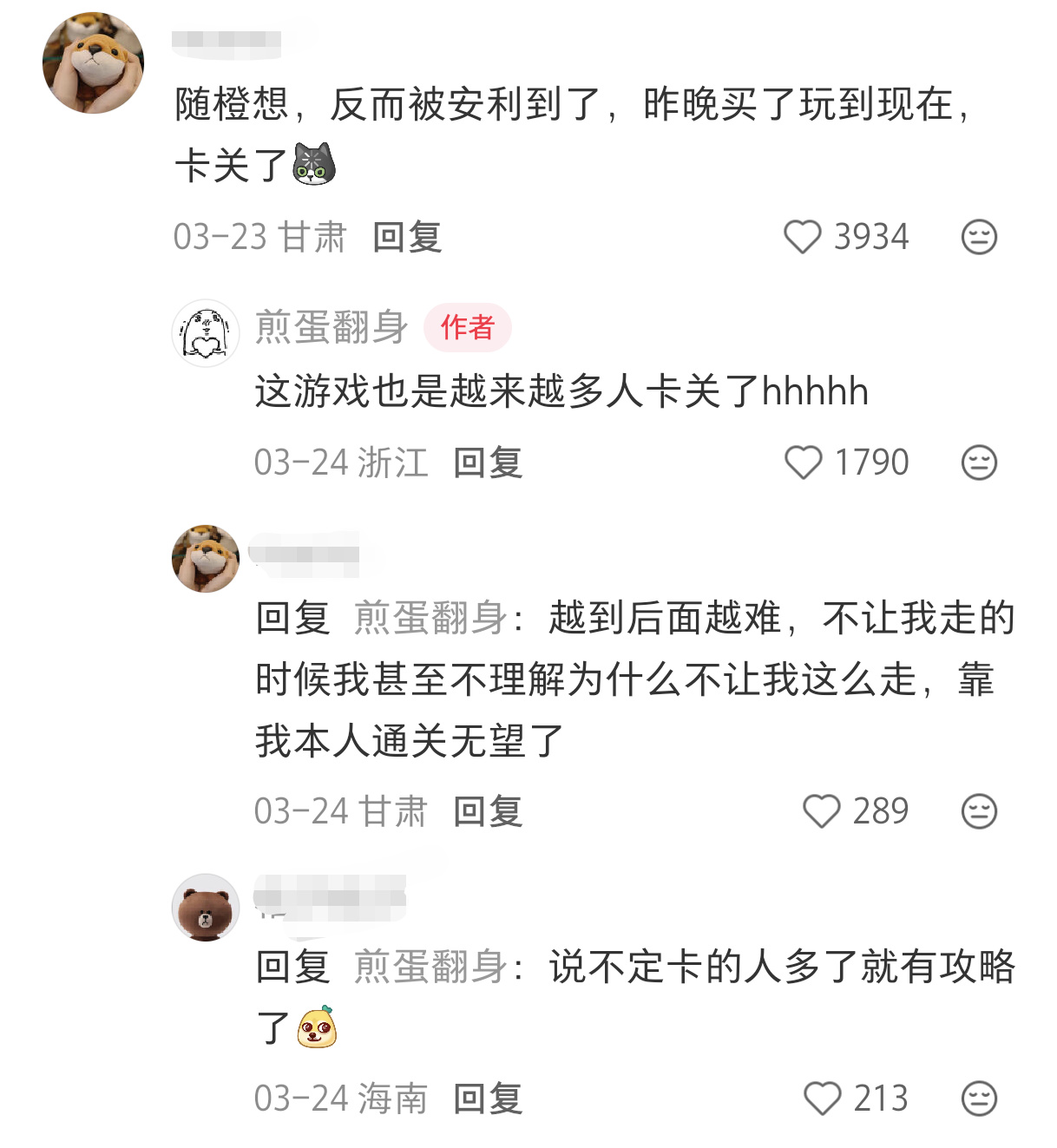The width and height of the screenshot is (1057, 1148).
Task: Like 煎蛋翻身's reply with 1790 likes
Action: [804, 462]
